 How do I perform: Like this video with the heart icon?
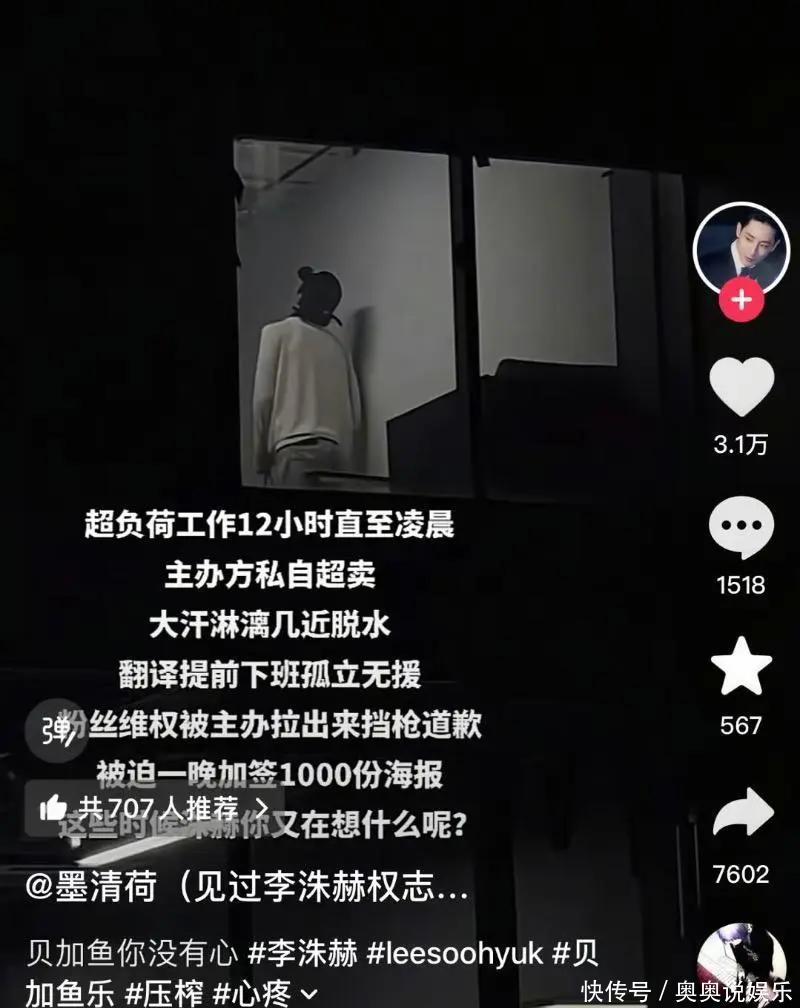click(x=741, y=386)
